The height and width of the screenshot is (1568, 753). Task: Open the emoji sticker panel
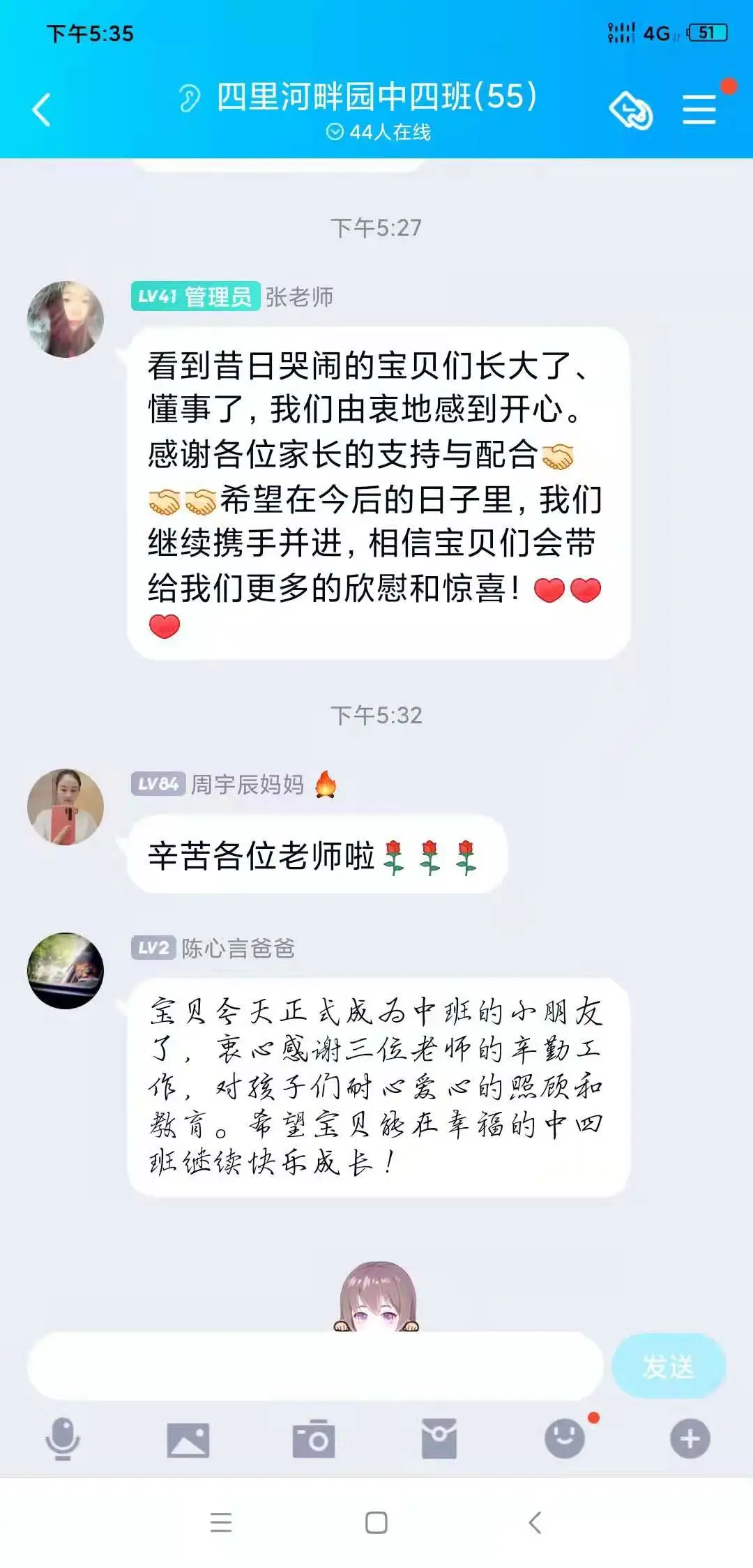point(564,1438)
